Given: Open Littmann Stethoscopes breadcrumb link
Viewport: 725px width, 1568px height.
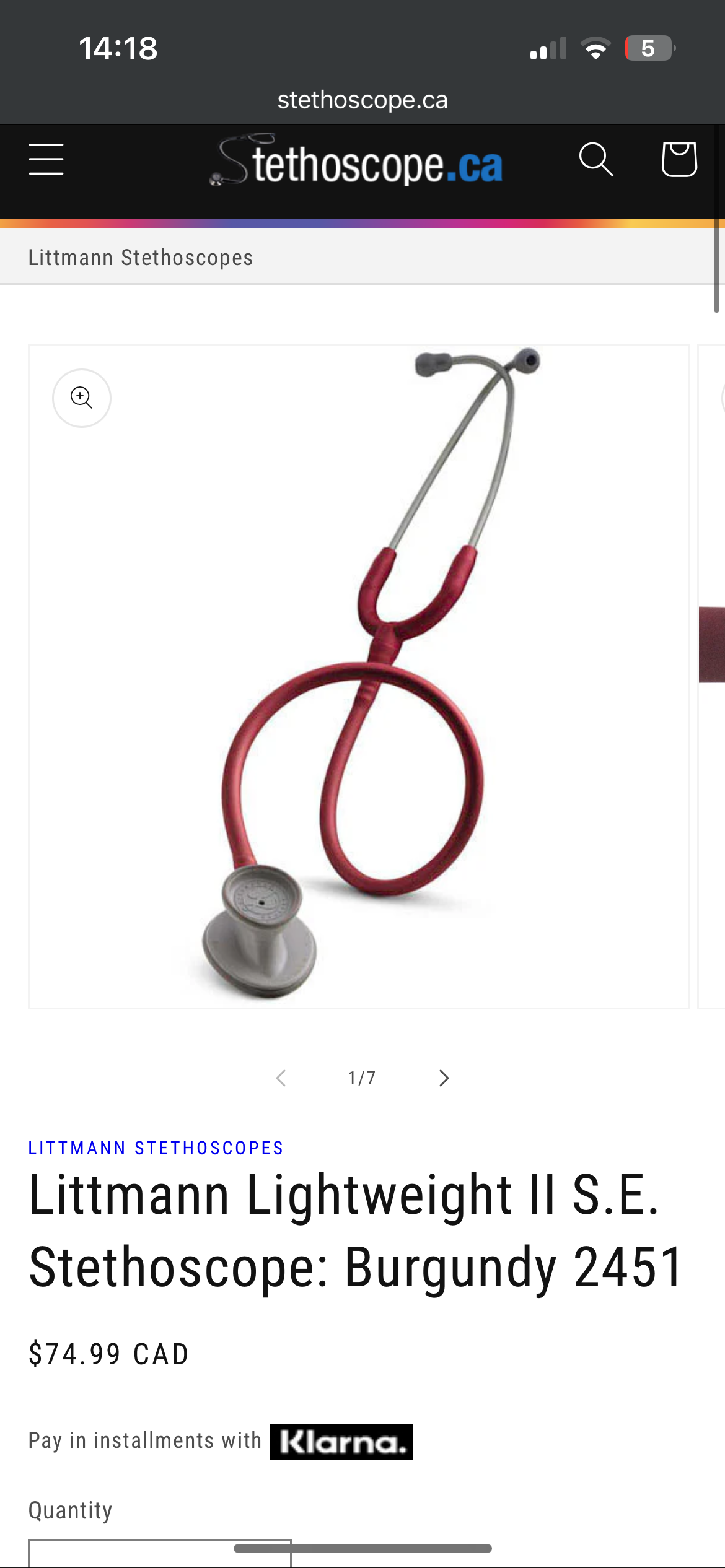Looking at the screenshot, I should tap(141, 257).
